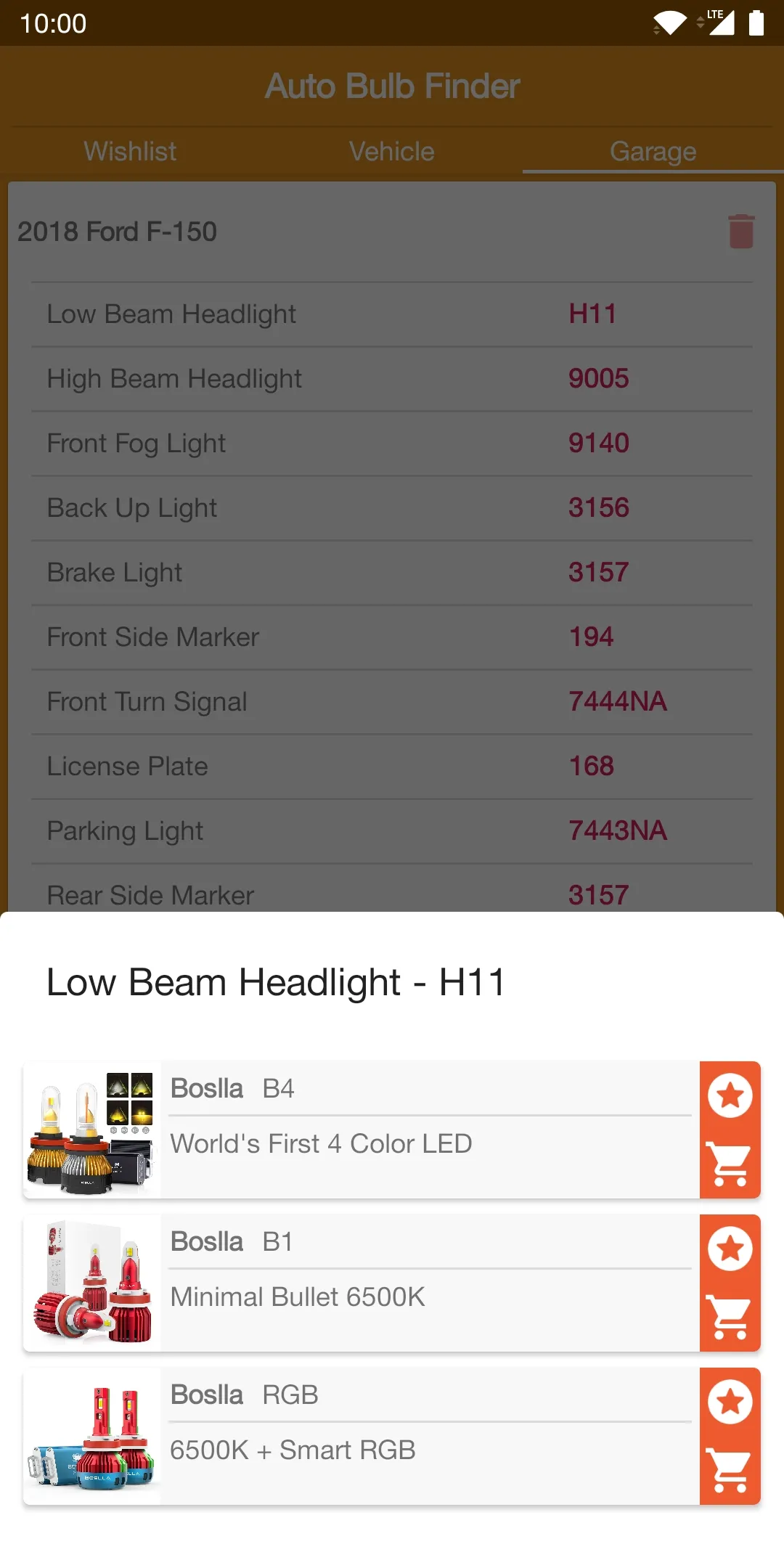Select Front Turn Signal 7444NA row
The image size is (784, 1568).
(x=392, y=701)
